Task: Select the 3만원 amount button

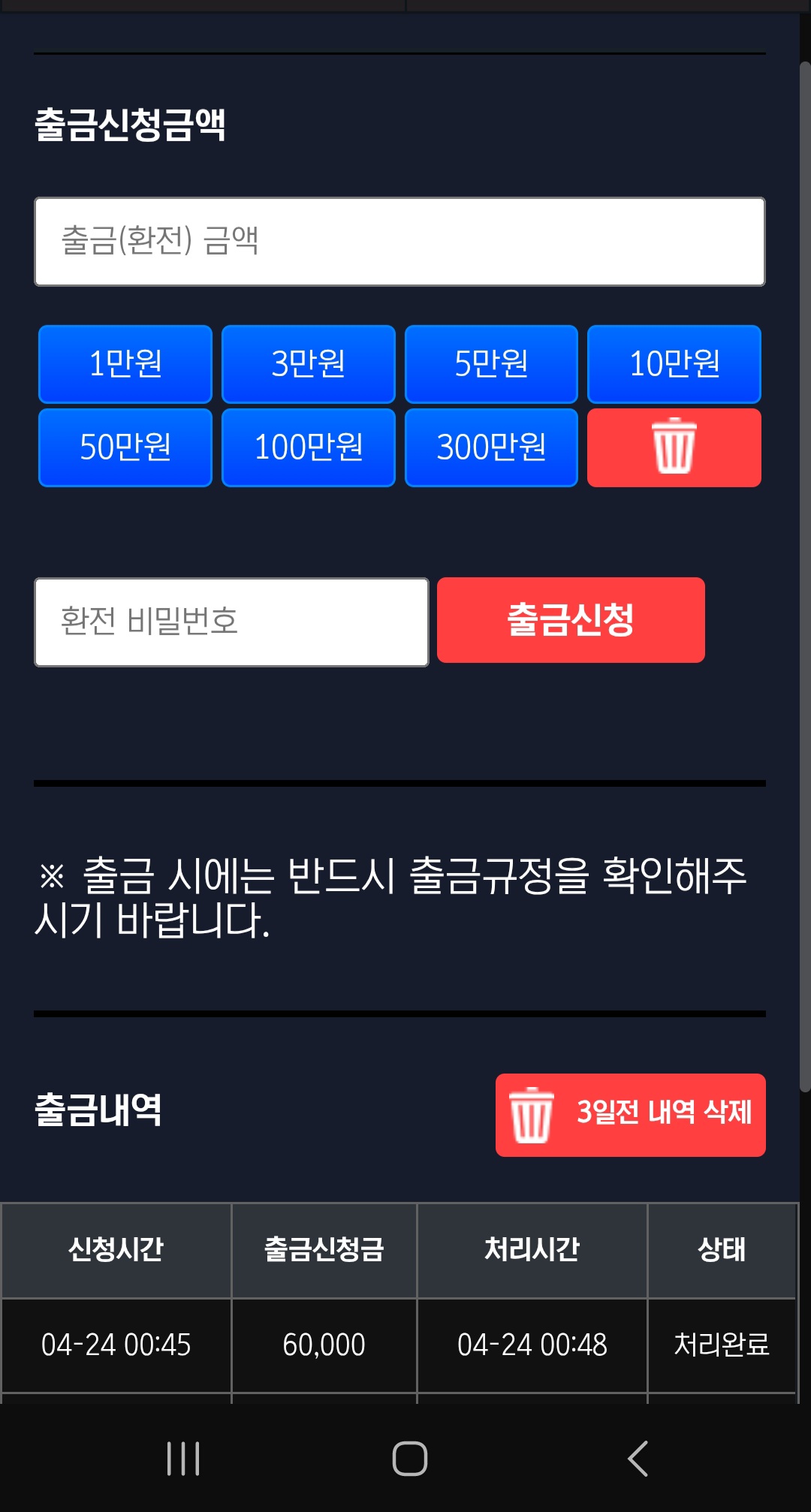Action: [x=308, y=364]
